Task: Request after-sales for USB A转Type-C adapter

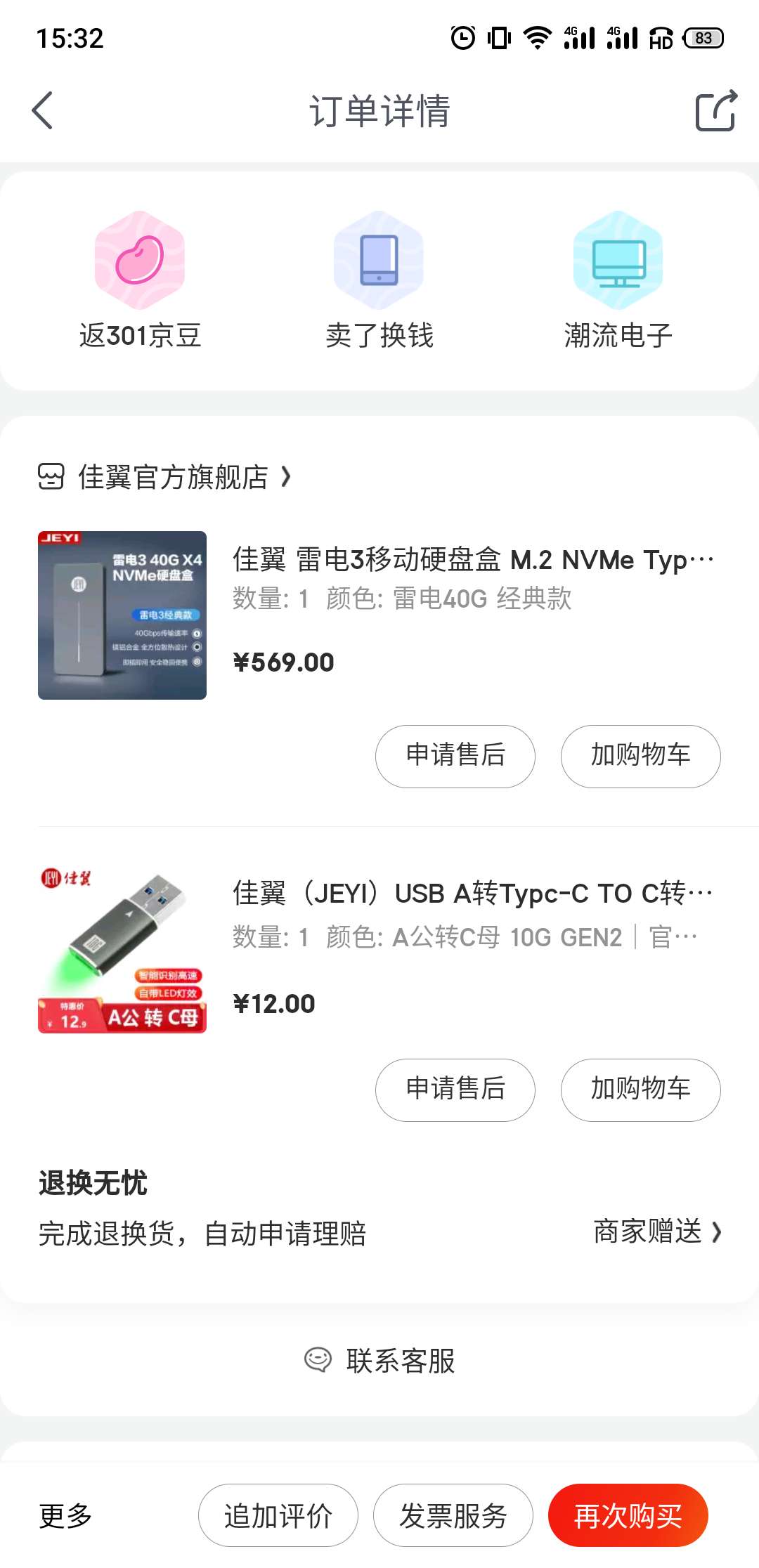Action: click(x=455, y=1090)
